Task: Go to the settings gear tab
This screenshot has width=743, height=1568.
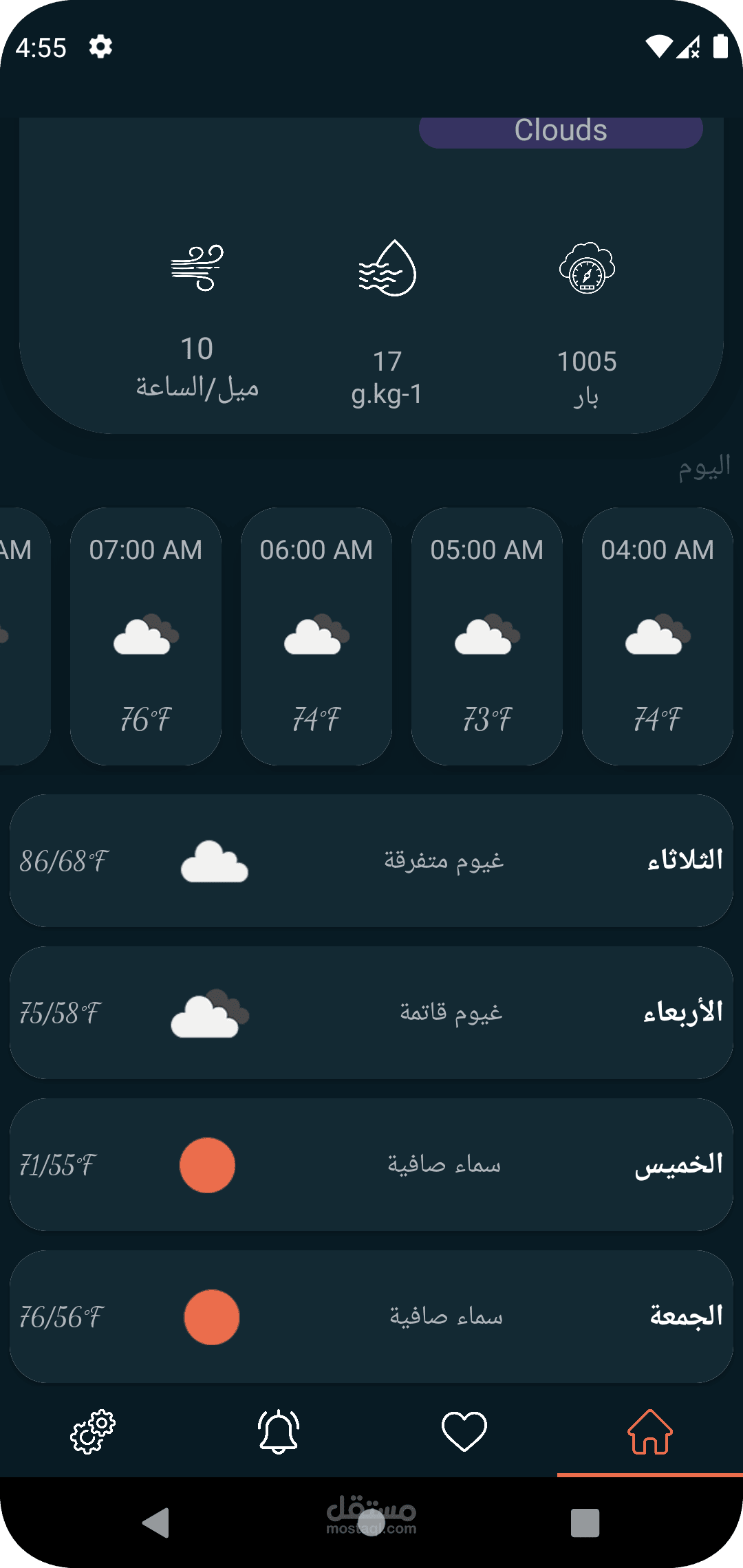Action: [x=93, y=1432]
